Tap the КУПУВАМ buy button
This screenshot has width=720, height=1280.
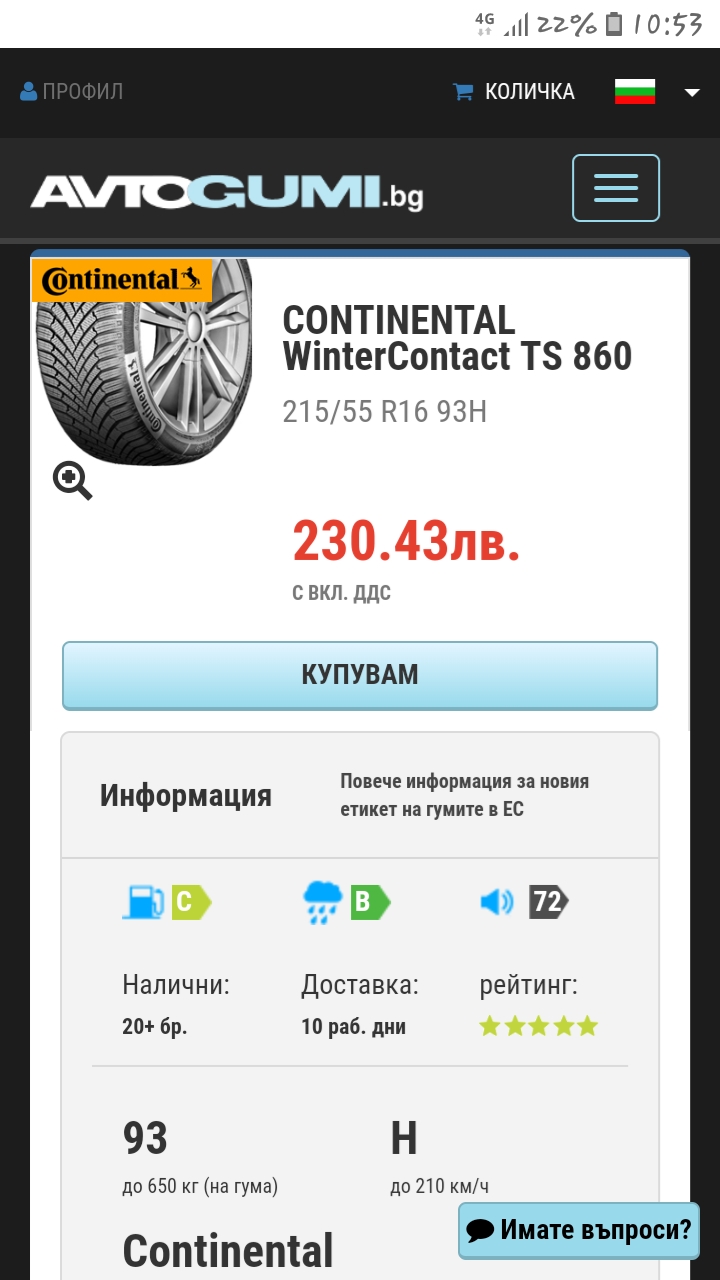point(360,675)
